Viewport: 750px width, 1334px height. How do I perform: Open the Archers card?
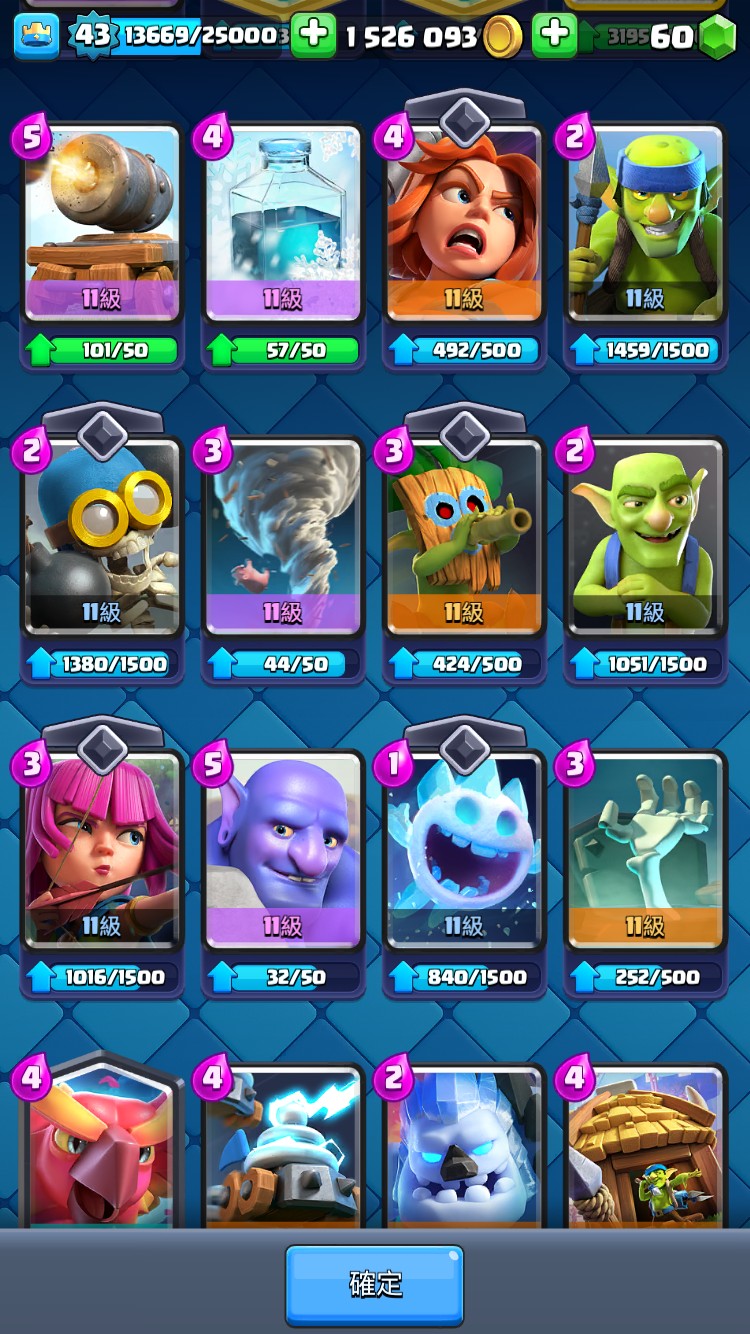pos(102,850)
